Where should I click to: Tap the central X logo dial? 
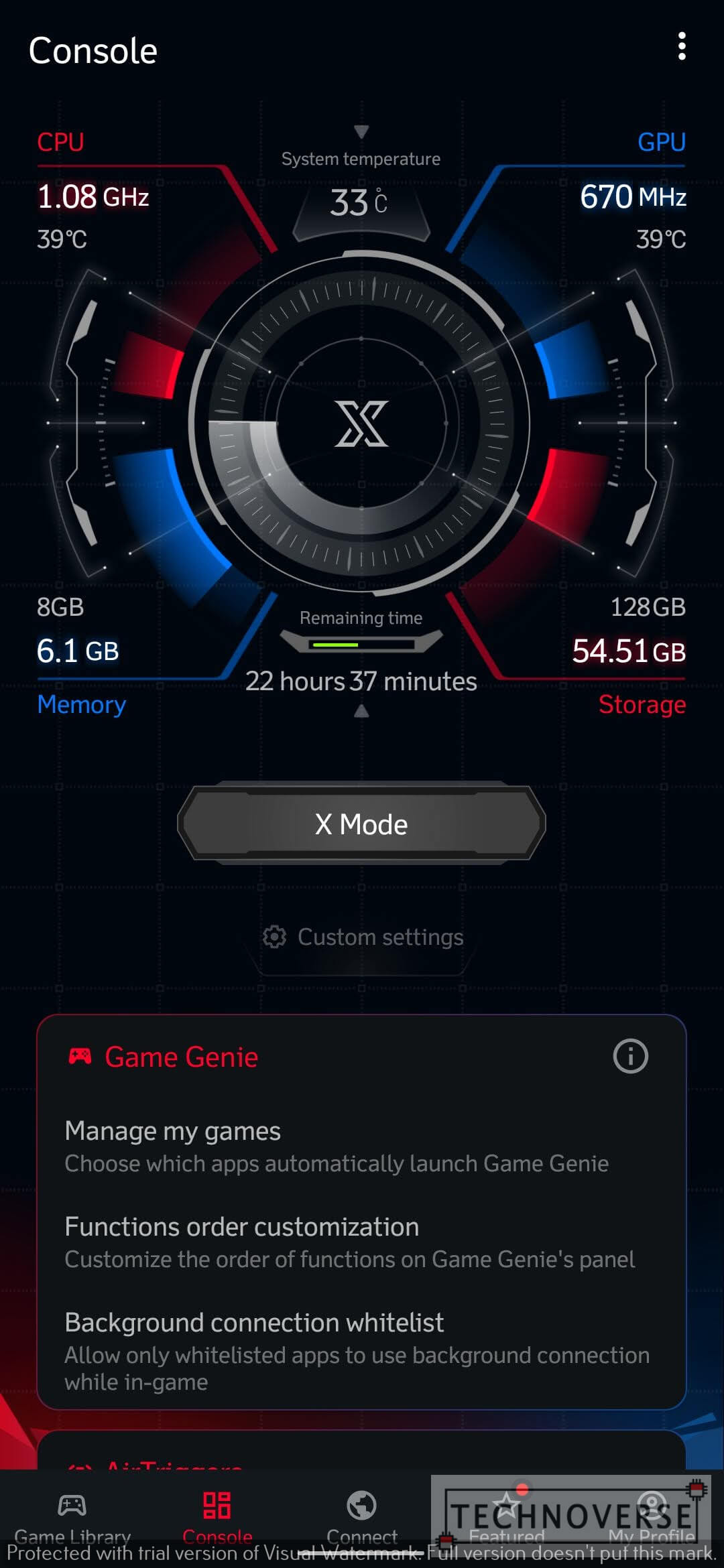pyautogui.click(x=361, y=423)
